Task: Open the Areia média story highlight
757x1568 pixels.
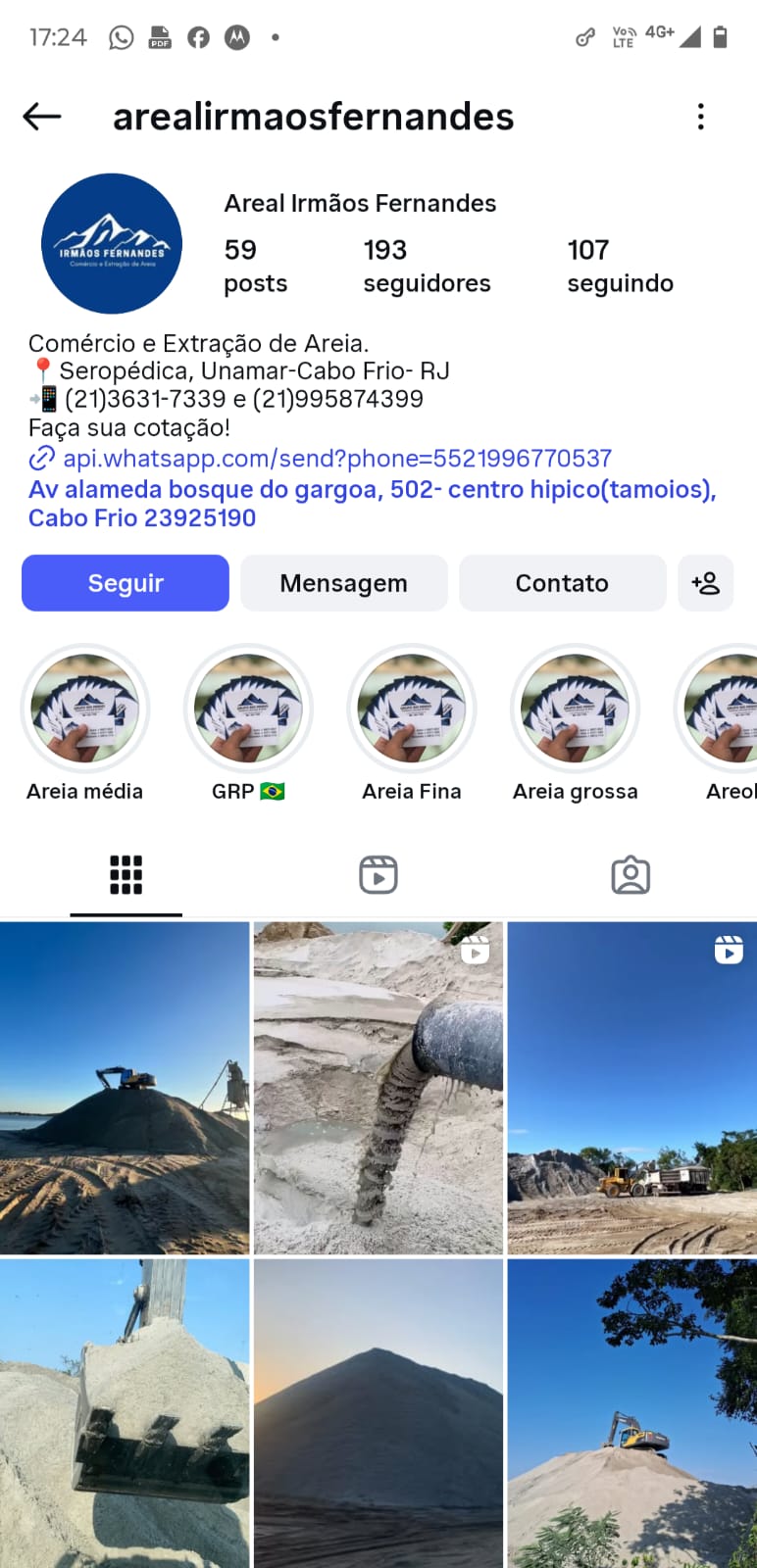Action: click(85, 709)
